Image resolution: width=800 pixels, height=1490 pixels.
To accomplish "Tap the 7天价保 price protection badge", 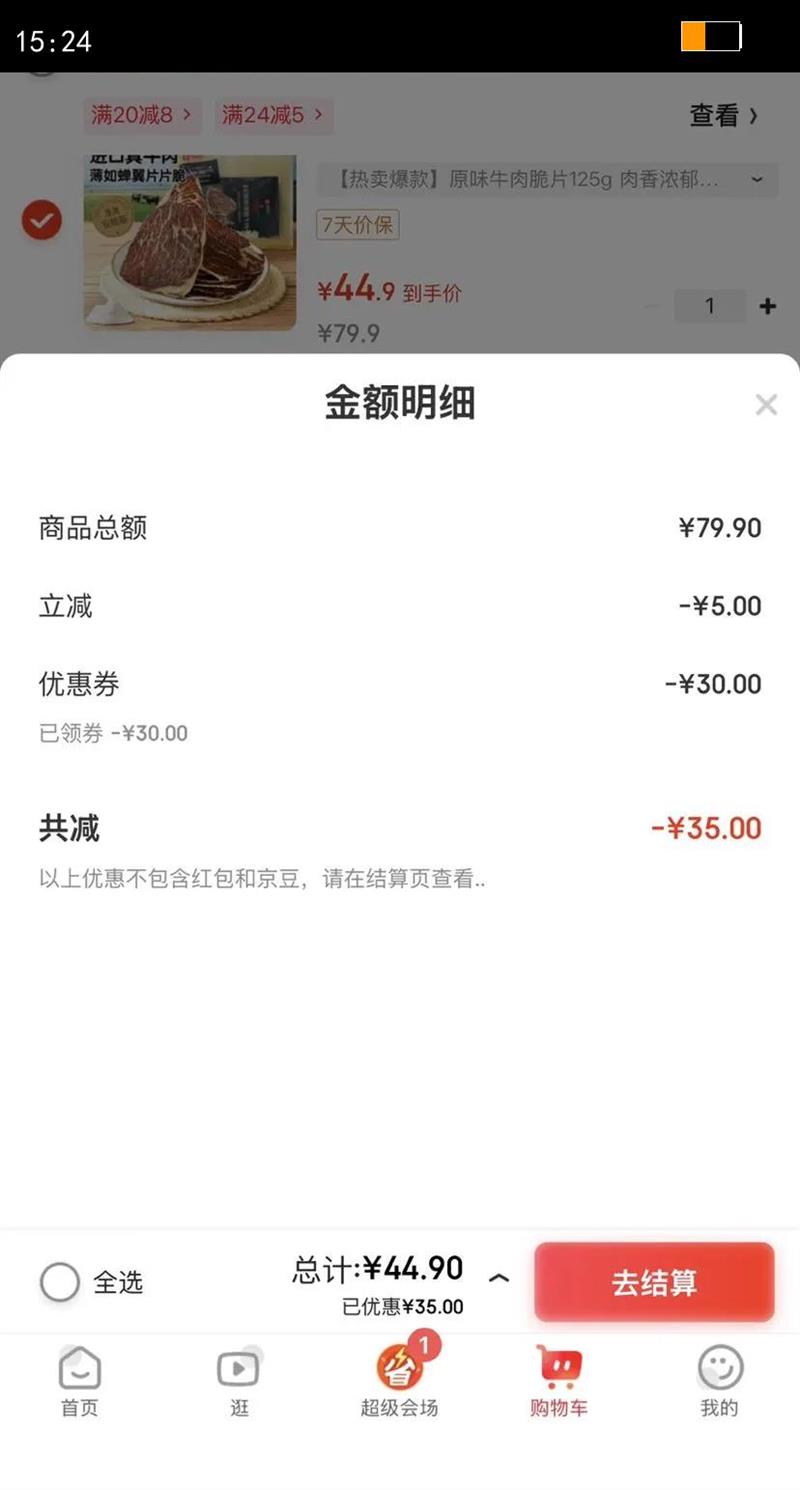I will click(357, 227).
